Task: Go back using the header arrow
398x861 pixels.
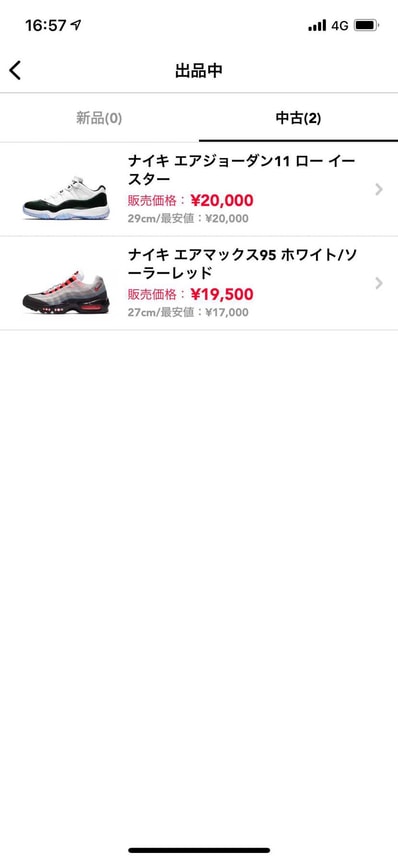Action: pos(15,70)
